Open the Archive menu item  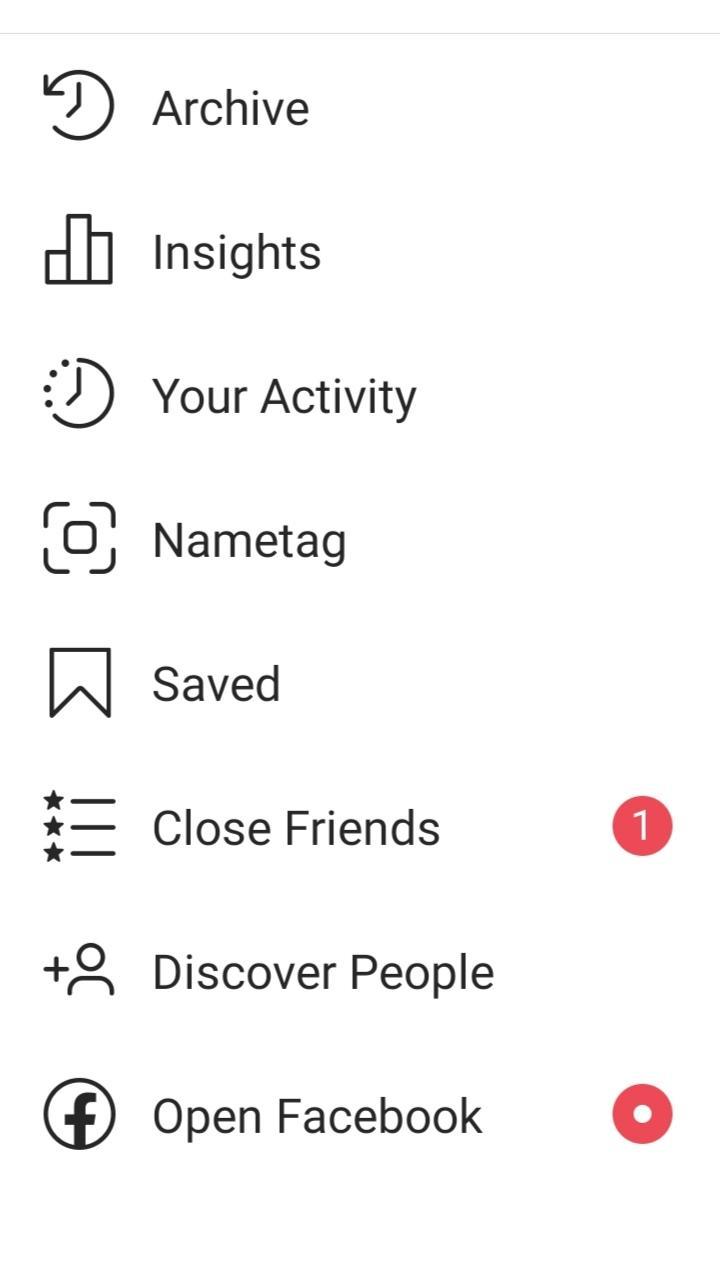coord(230,108)
